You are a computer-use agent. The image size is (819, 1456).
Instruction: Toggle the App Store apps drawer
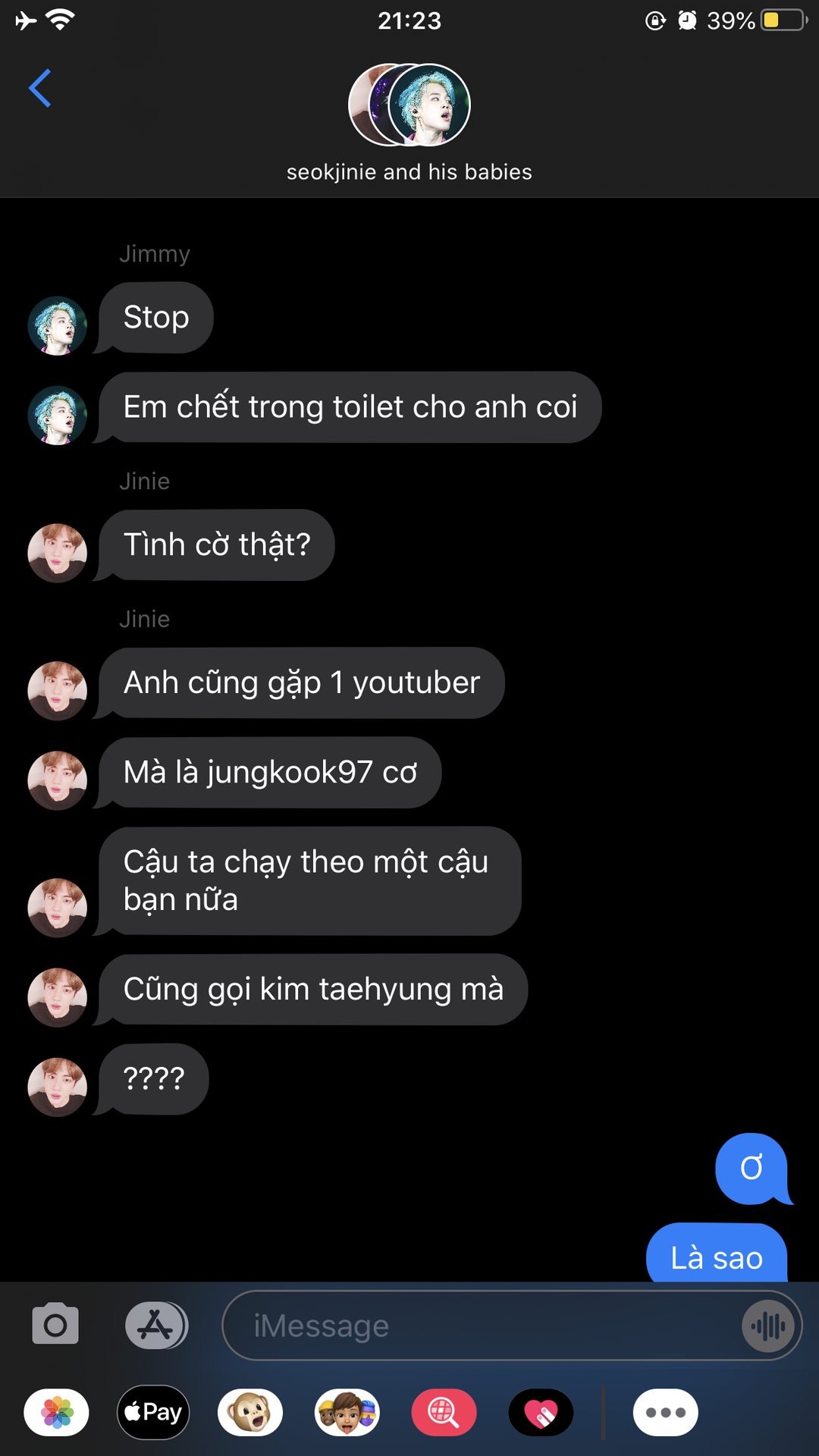coord(156,1325)
